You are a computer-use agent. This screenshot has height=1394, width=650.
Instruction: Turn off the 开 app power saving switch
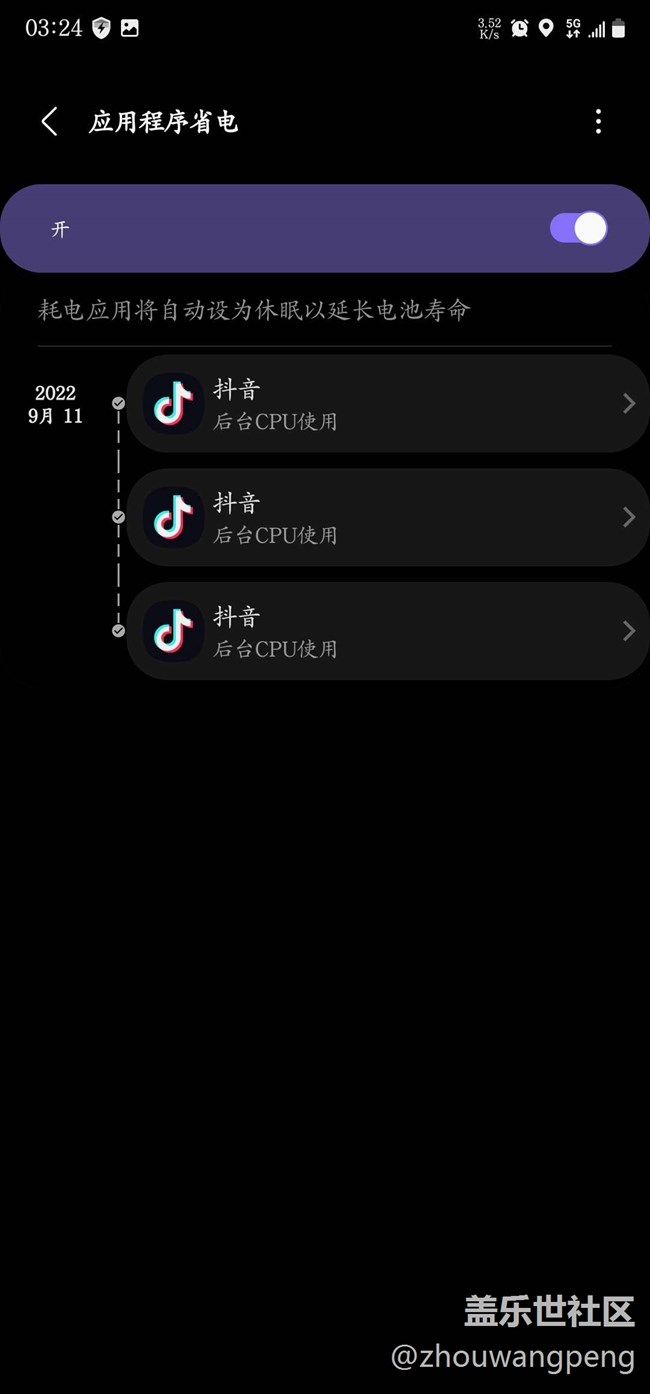point(578,228)
